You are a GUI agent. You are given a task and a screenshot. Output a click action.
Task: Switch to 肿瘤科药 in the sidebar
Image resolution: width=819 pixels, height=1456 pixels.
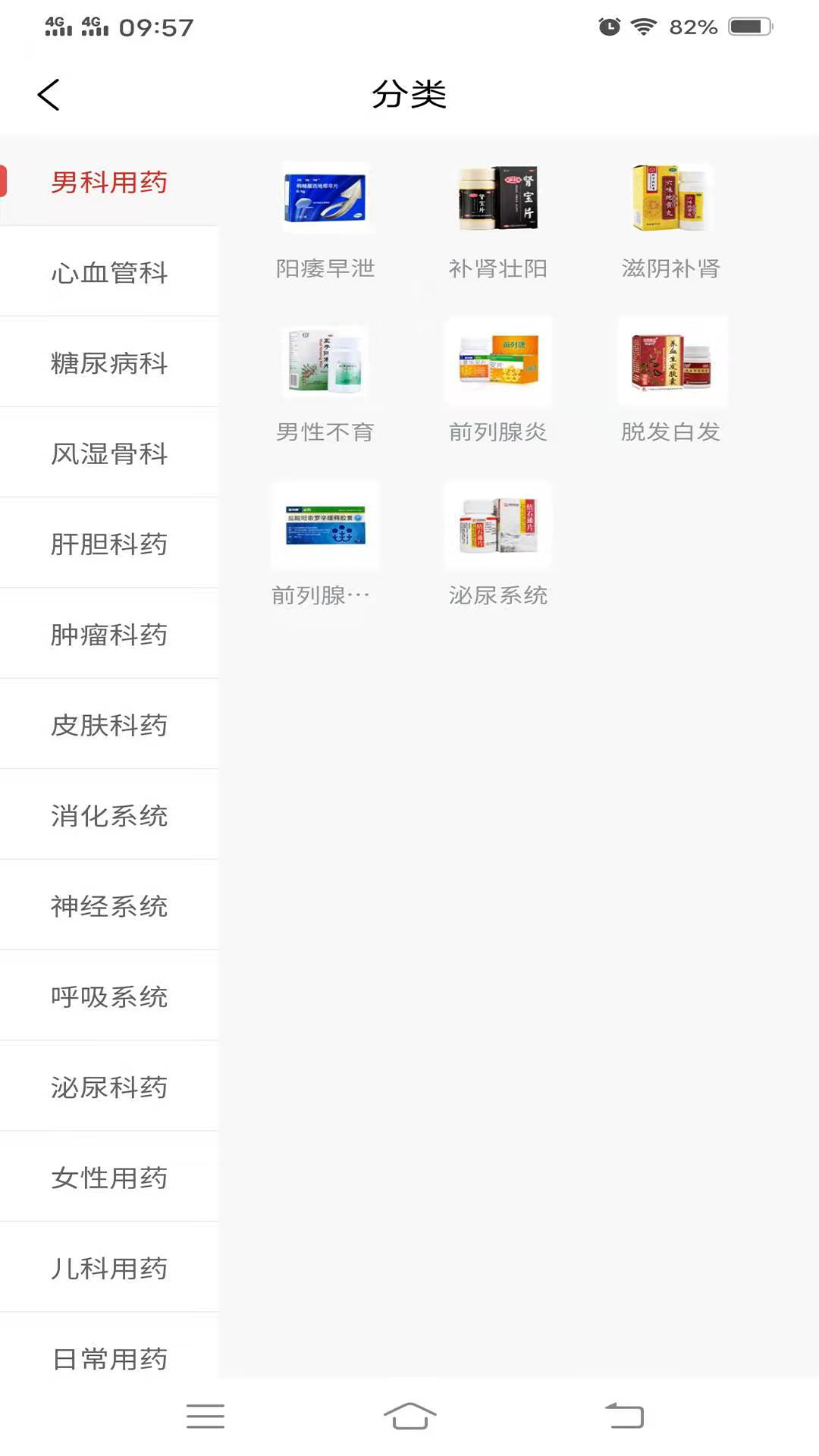click(109, 634)
